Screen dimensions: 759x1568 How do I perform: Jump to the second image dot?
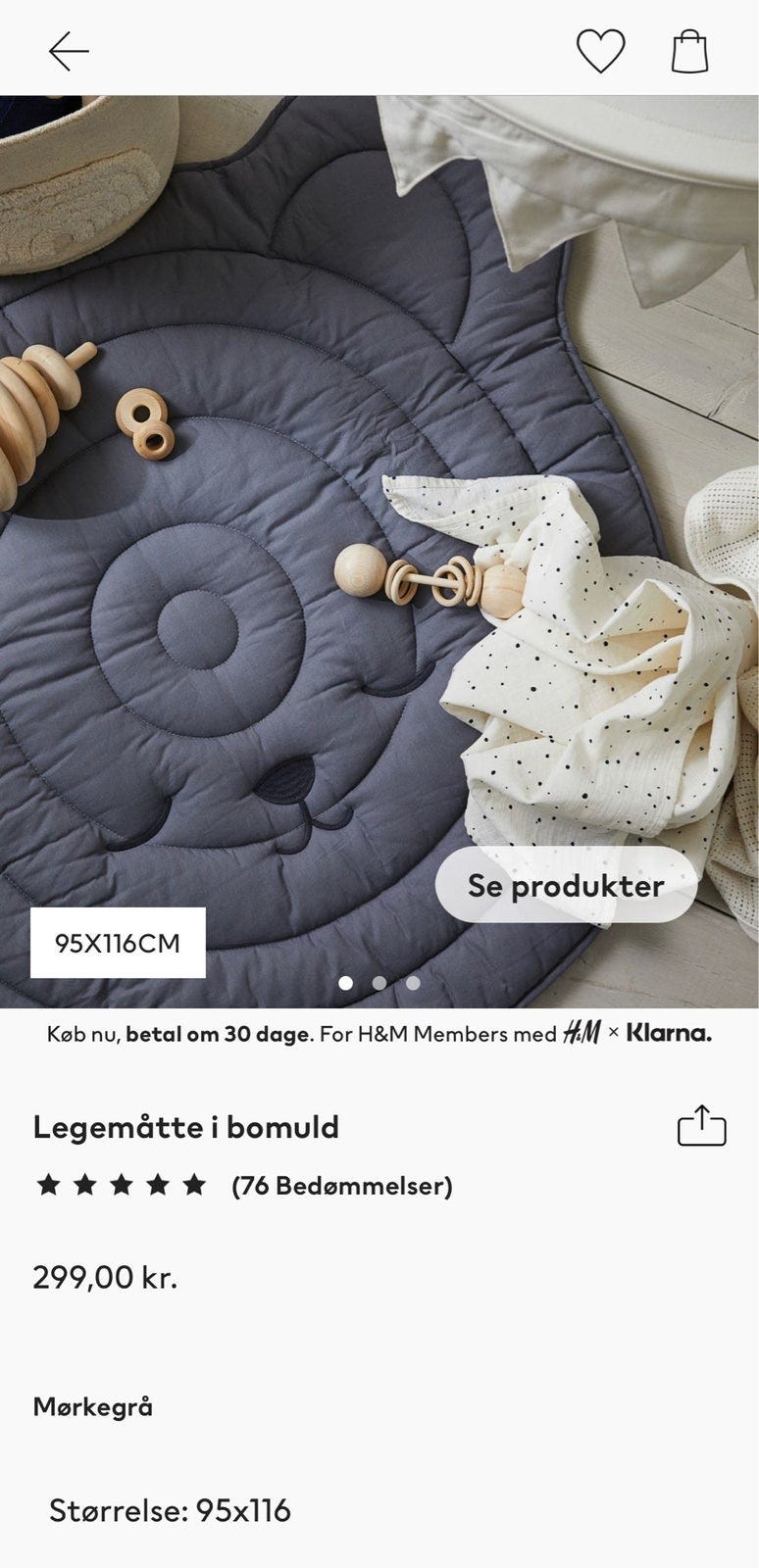[379, 983]
